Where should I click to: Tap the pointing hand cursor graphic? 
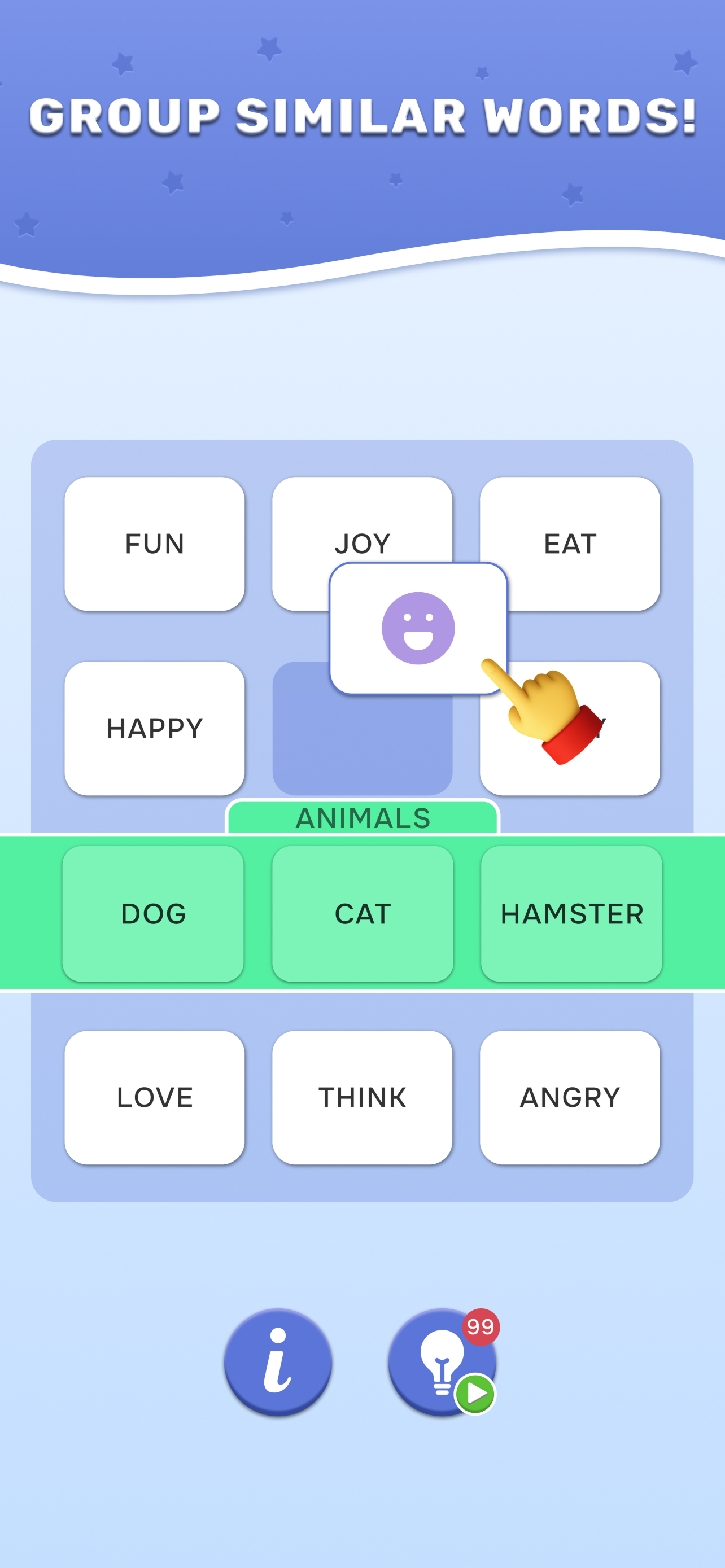coord(541,719)
